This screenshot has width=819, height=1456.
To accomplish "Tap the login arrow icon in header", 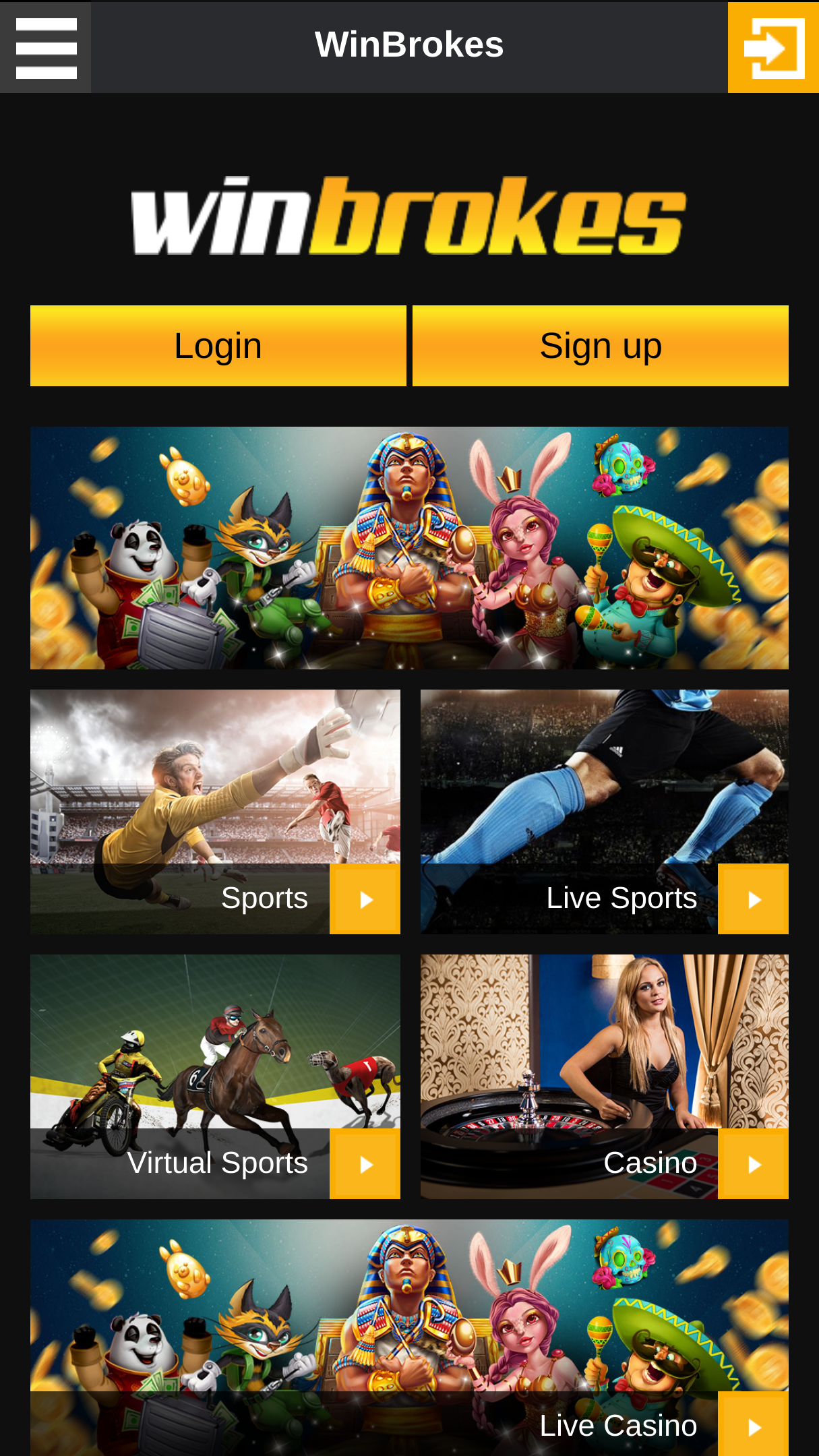I will [773, 47].
